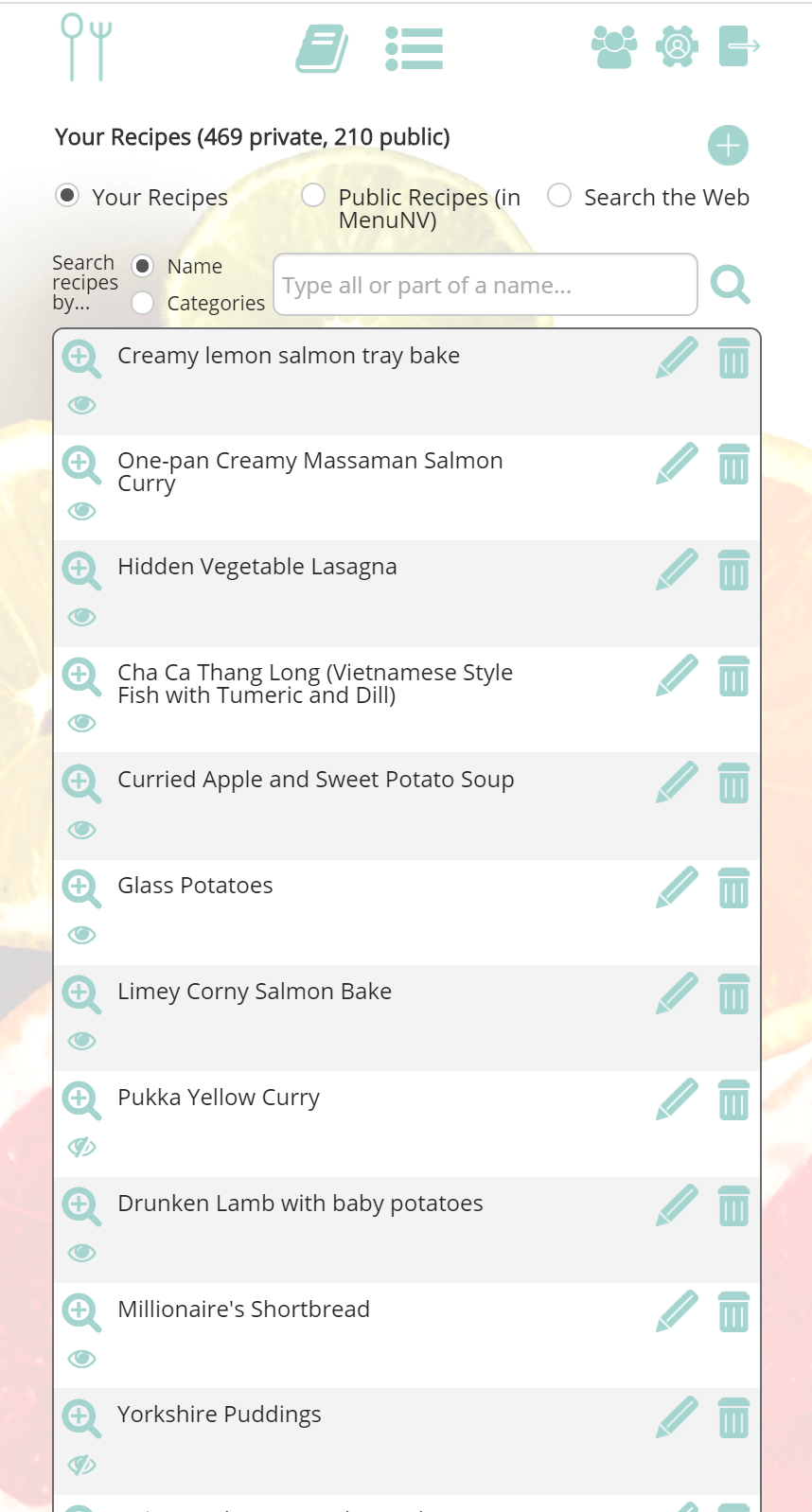This screenshot has width=812, height=1512.
Task: Focus the recipe name search field
Action: [485, 285]
